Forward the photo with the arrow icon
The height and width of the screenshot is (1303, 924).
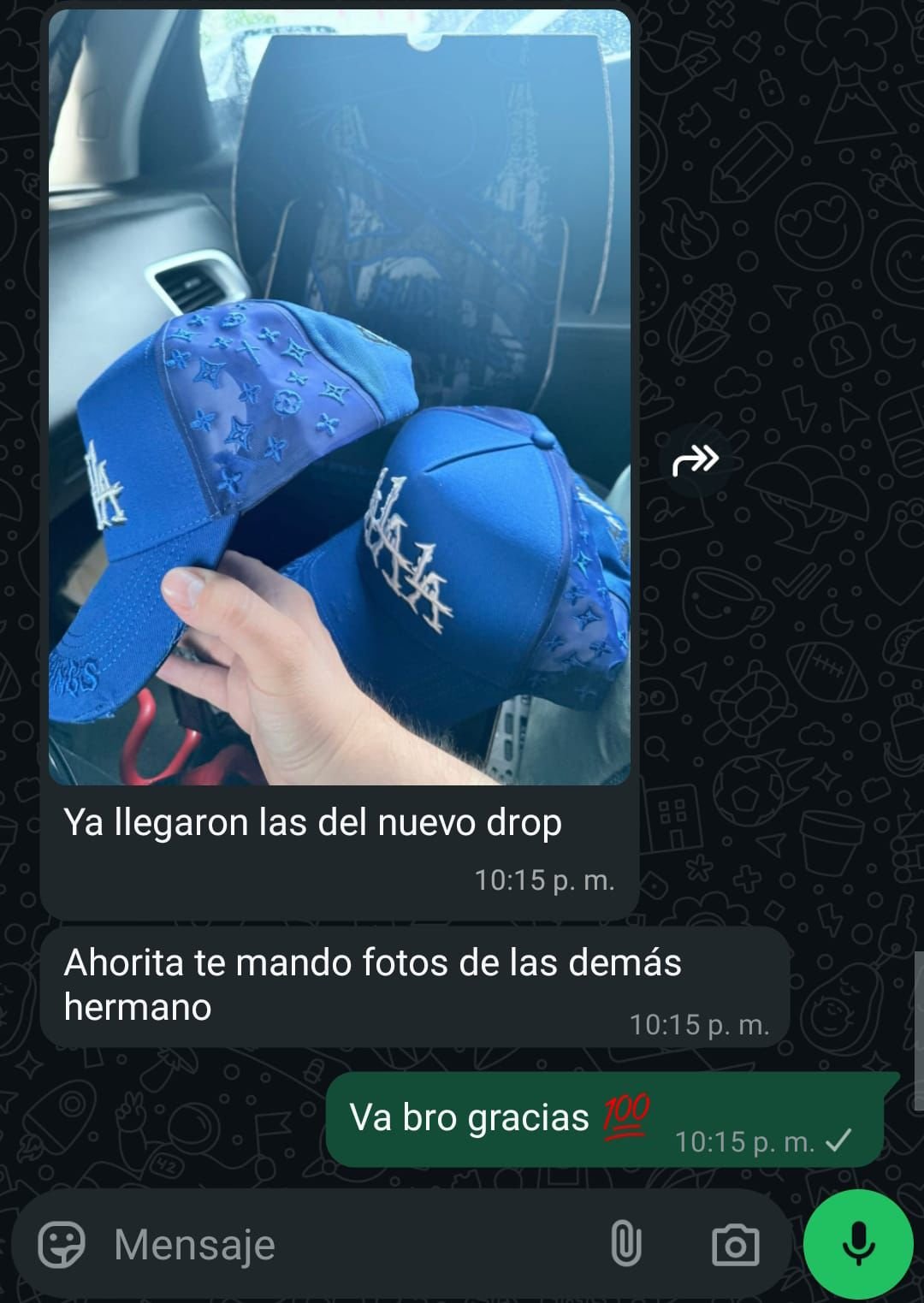pos(695,461)
